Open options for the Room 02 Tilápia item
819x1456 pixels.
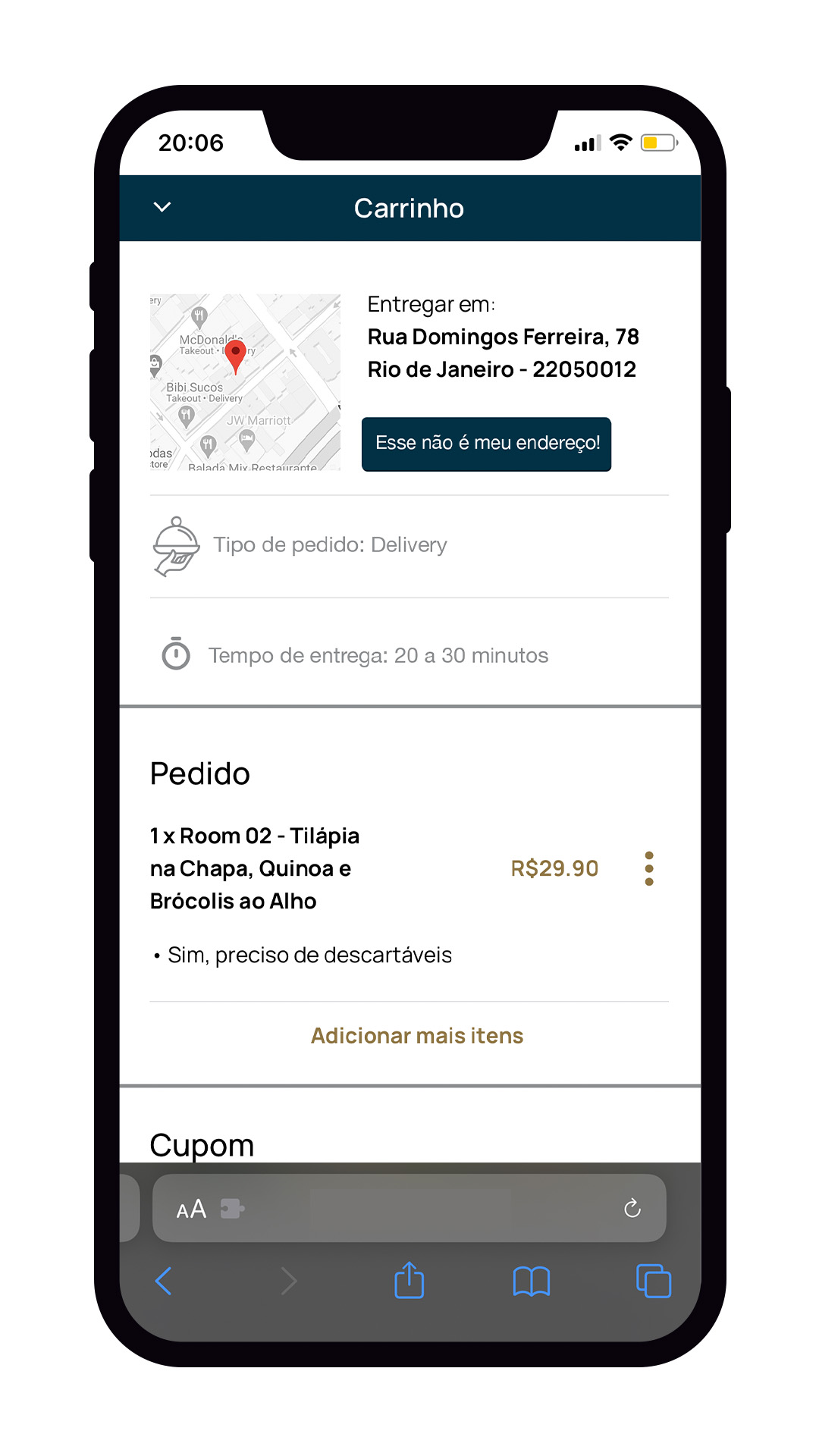point(649,868)
